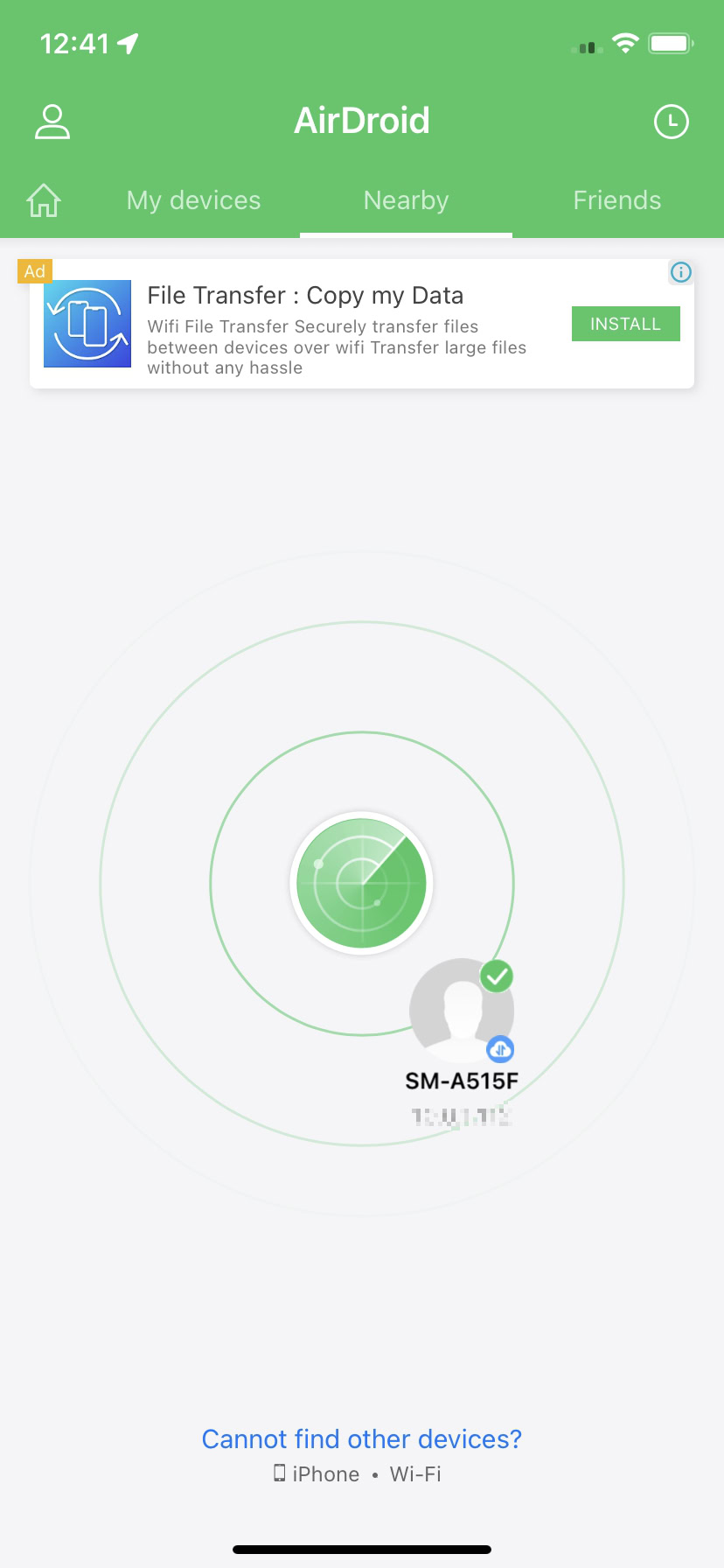The image size is (724, 1568).
Task: Tap the green radar scan button
Action: [361, 883]
